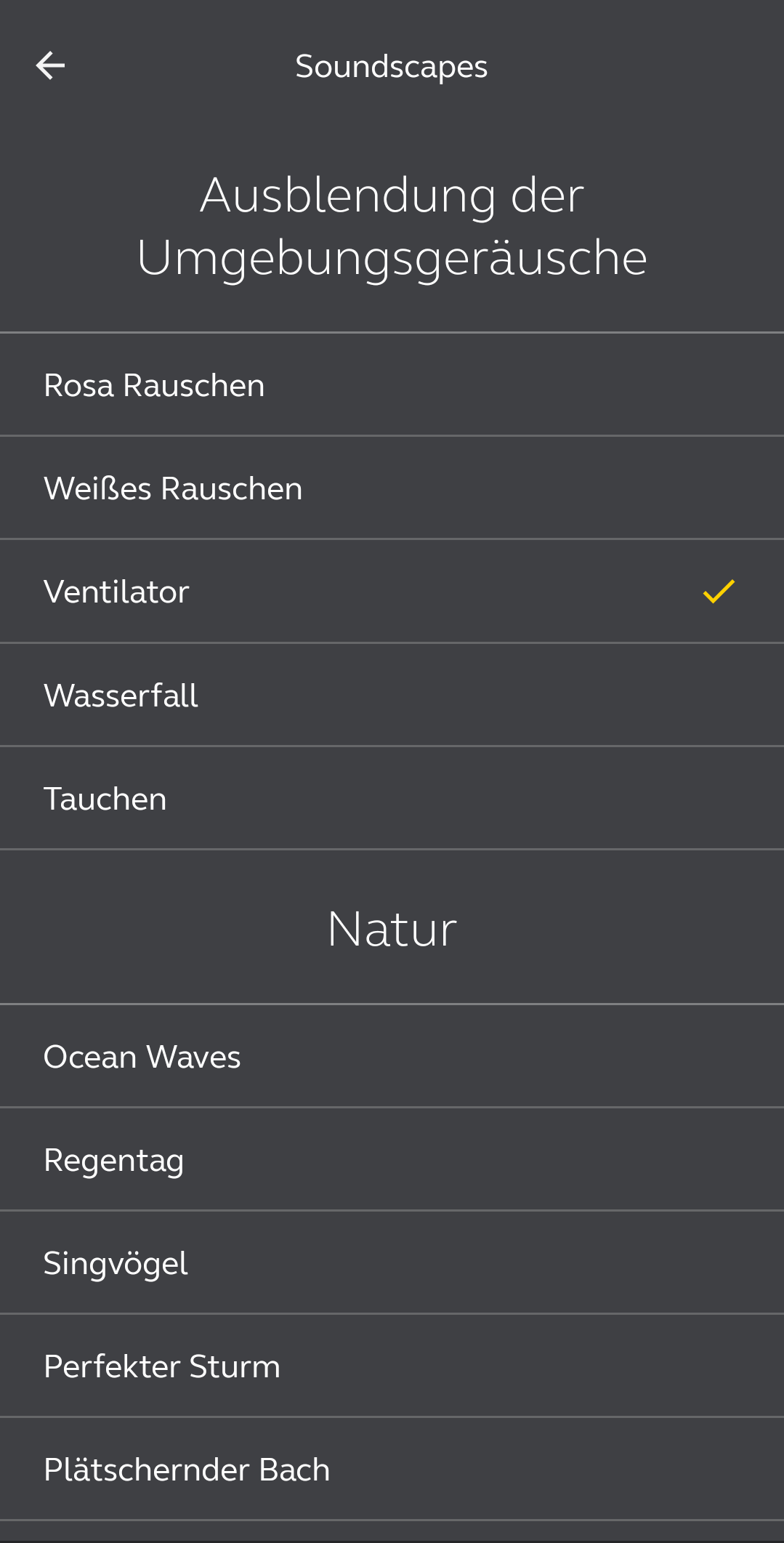Pick the Perfekter Sturm soundscape

tap(162, 1366)
